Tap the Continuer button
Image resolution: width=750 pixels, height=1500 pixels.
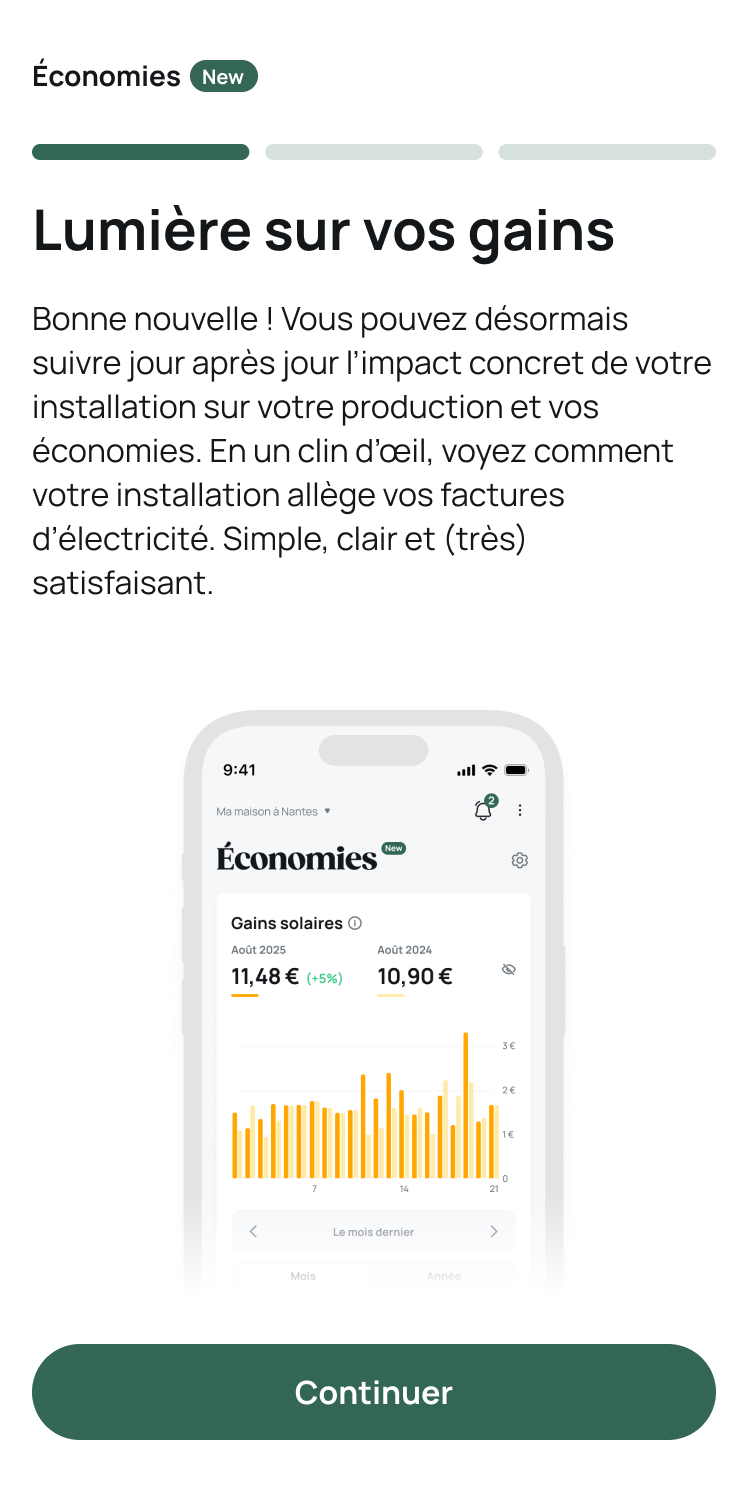[x=374, y=1391]
